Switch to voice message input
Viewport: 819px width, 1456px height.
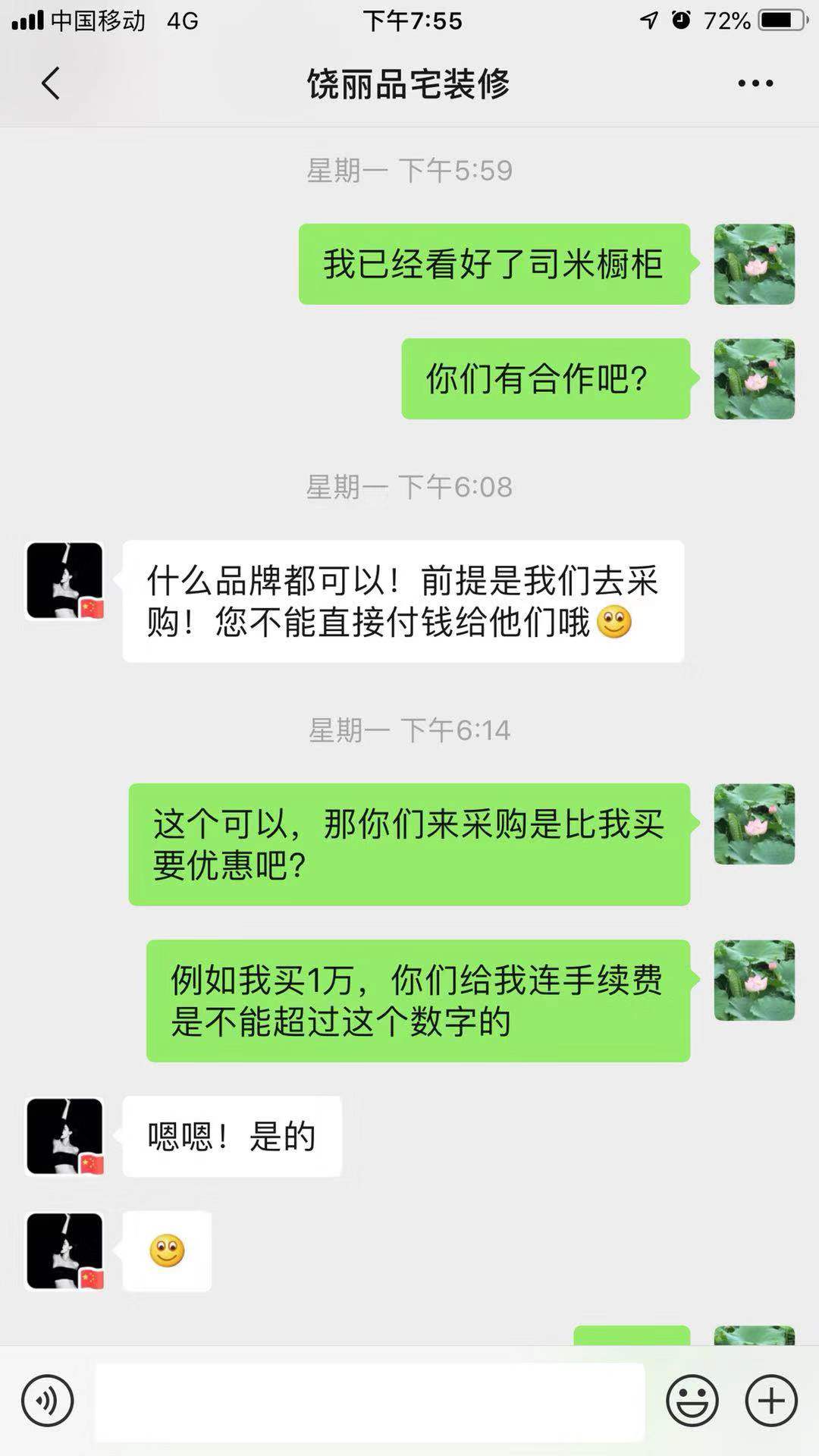(x=47, y=1401)
